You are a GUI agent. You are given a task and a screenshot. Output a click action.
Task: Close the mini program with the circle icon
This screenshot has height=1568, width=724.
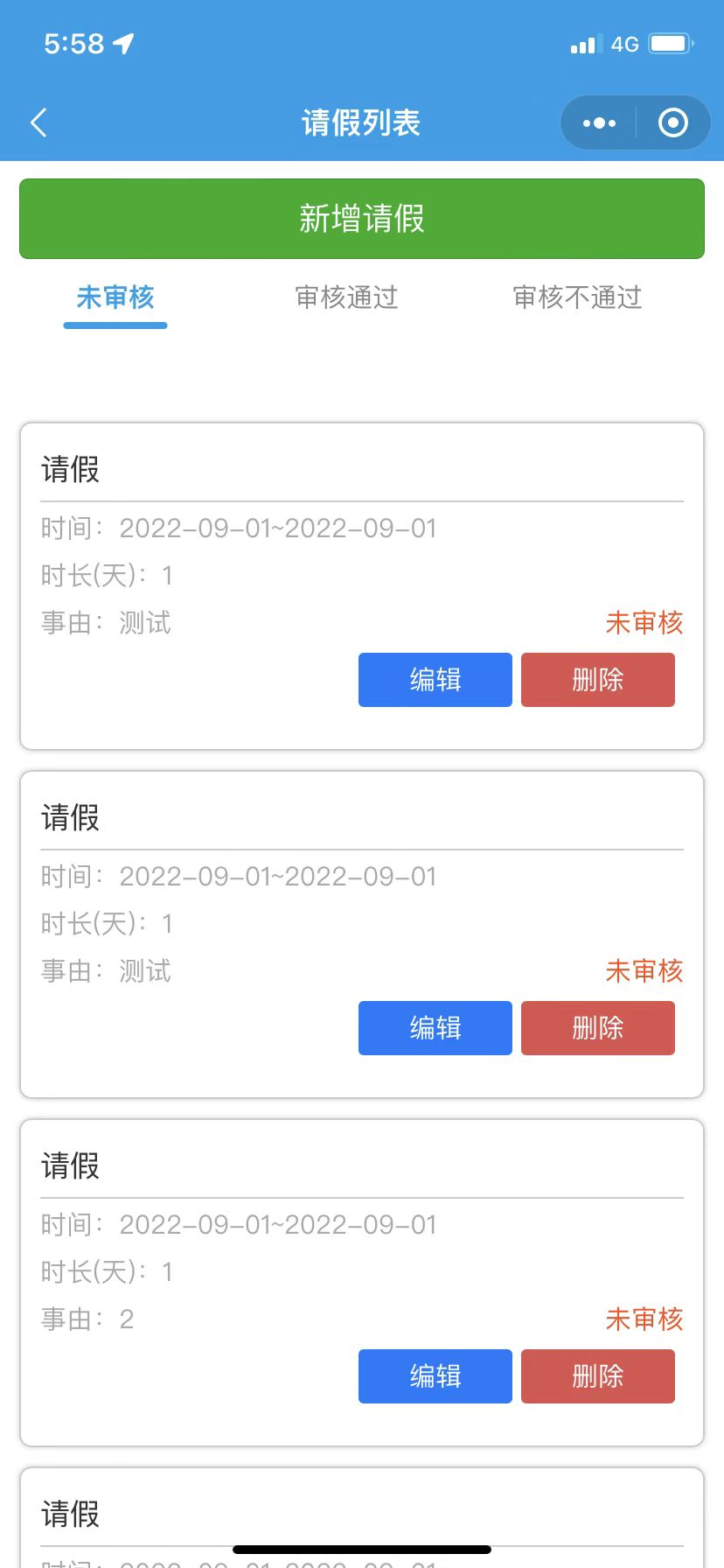[x=672, y=123]
